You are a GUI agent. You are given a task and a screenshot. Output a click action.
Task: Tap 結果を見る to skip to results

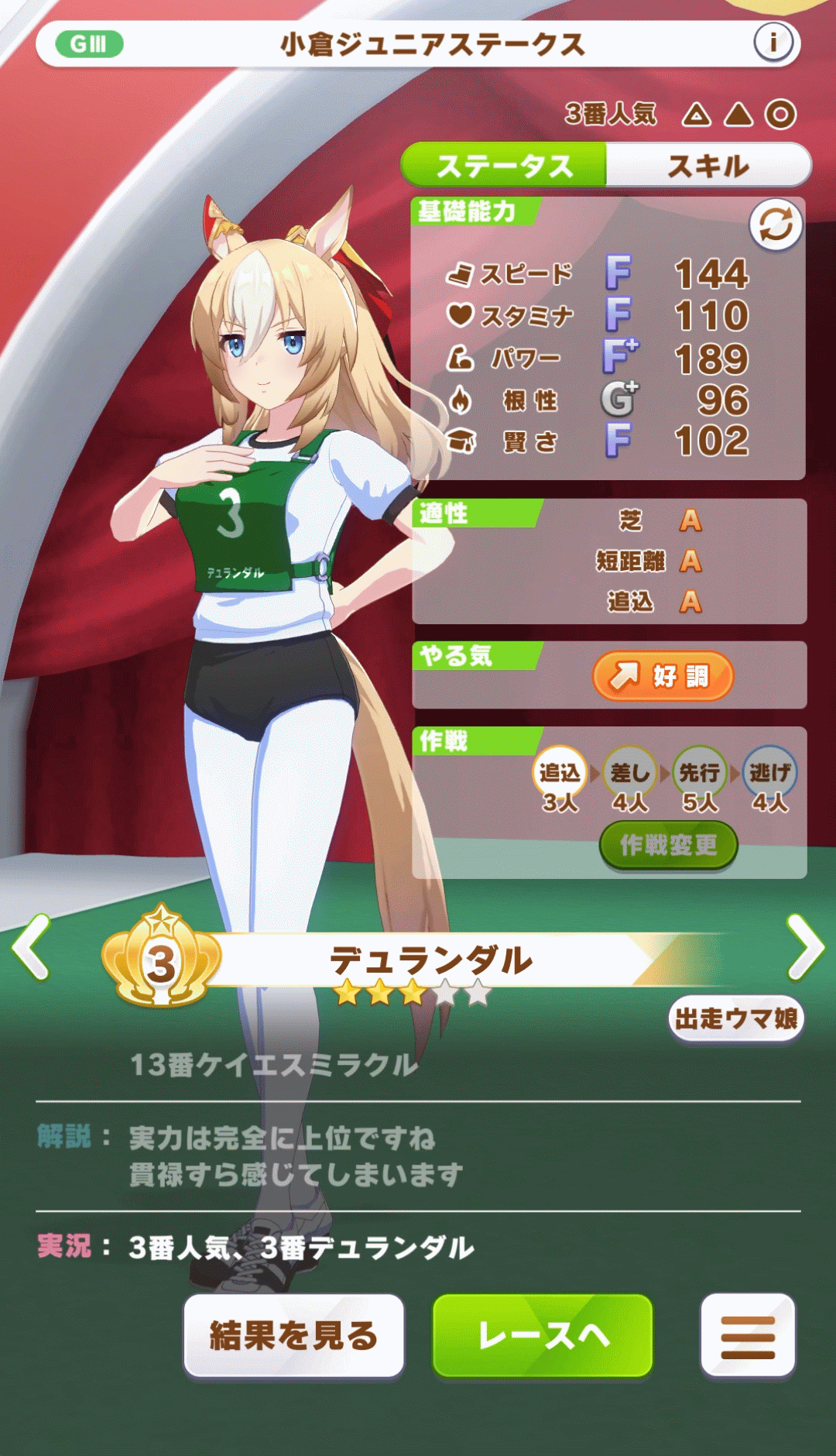pyautogui.click(x=294, y=1336)
